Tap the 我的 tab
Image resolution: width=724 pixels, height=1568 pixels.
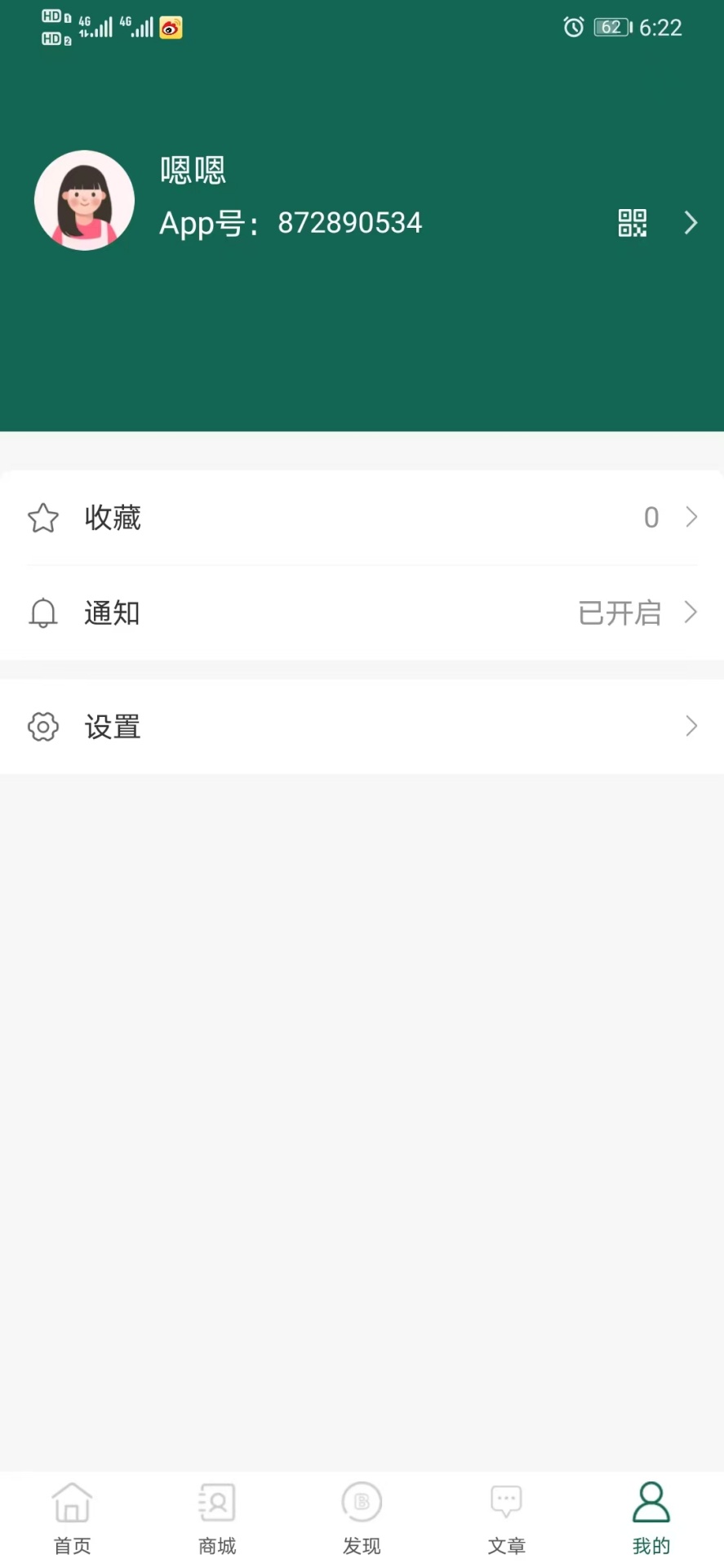(651, 1517)
